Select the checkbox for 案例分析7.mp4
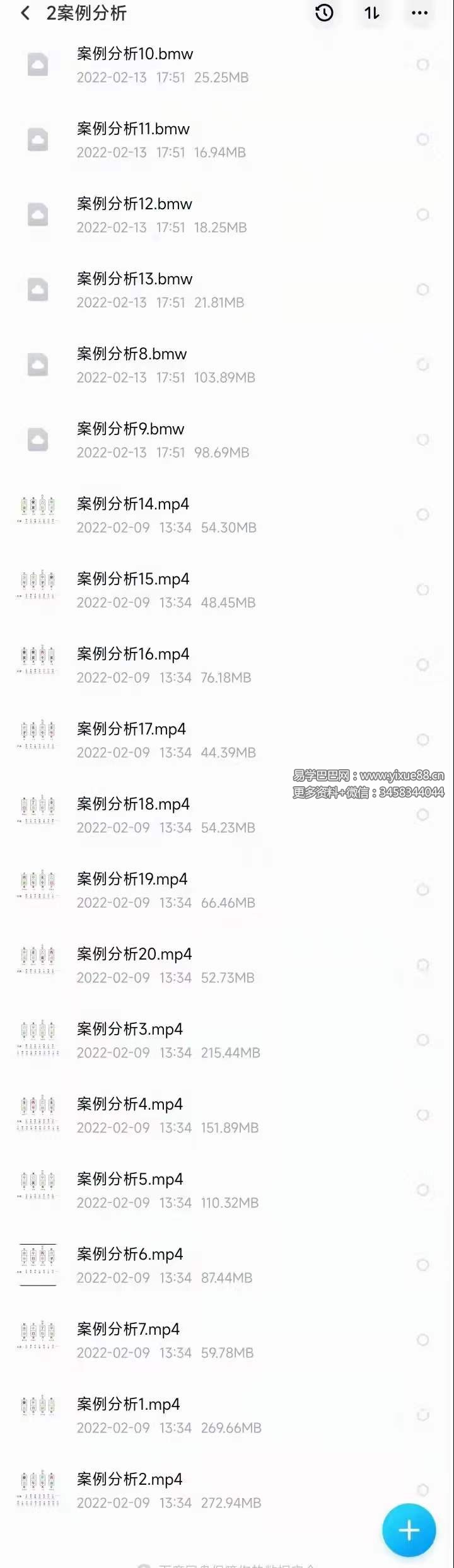 click(x=423, y=1340)
